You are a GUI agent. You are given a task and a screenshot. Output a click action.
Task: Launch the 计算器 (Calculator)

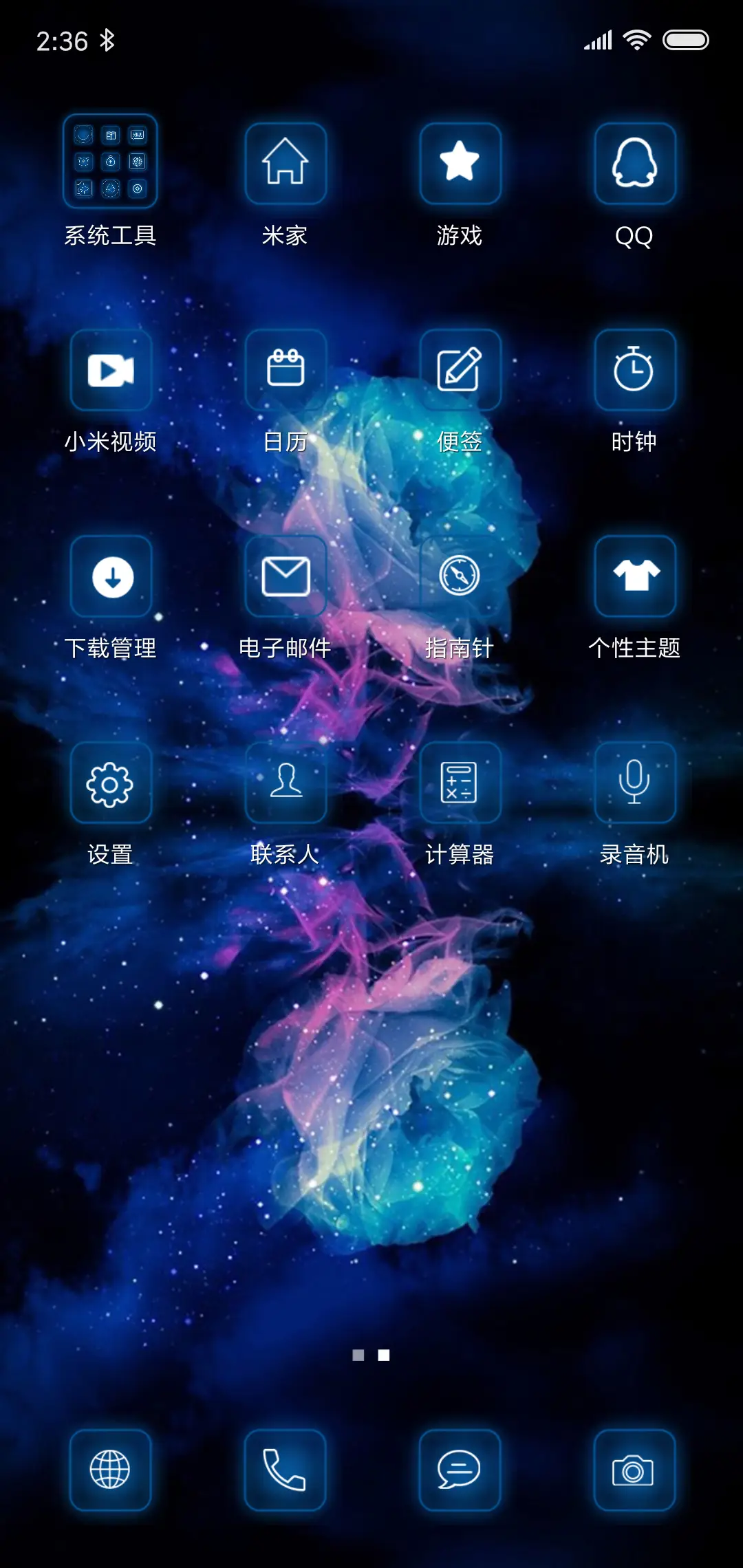click(460, 784)
